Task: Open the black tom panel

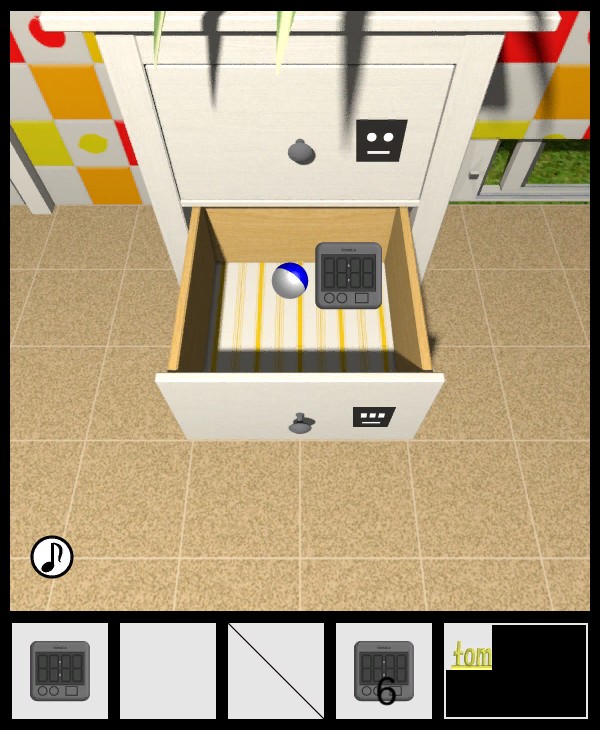Action: 516,670
